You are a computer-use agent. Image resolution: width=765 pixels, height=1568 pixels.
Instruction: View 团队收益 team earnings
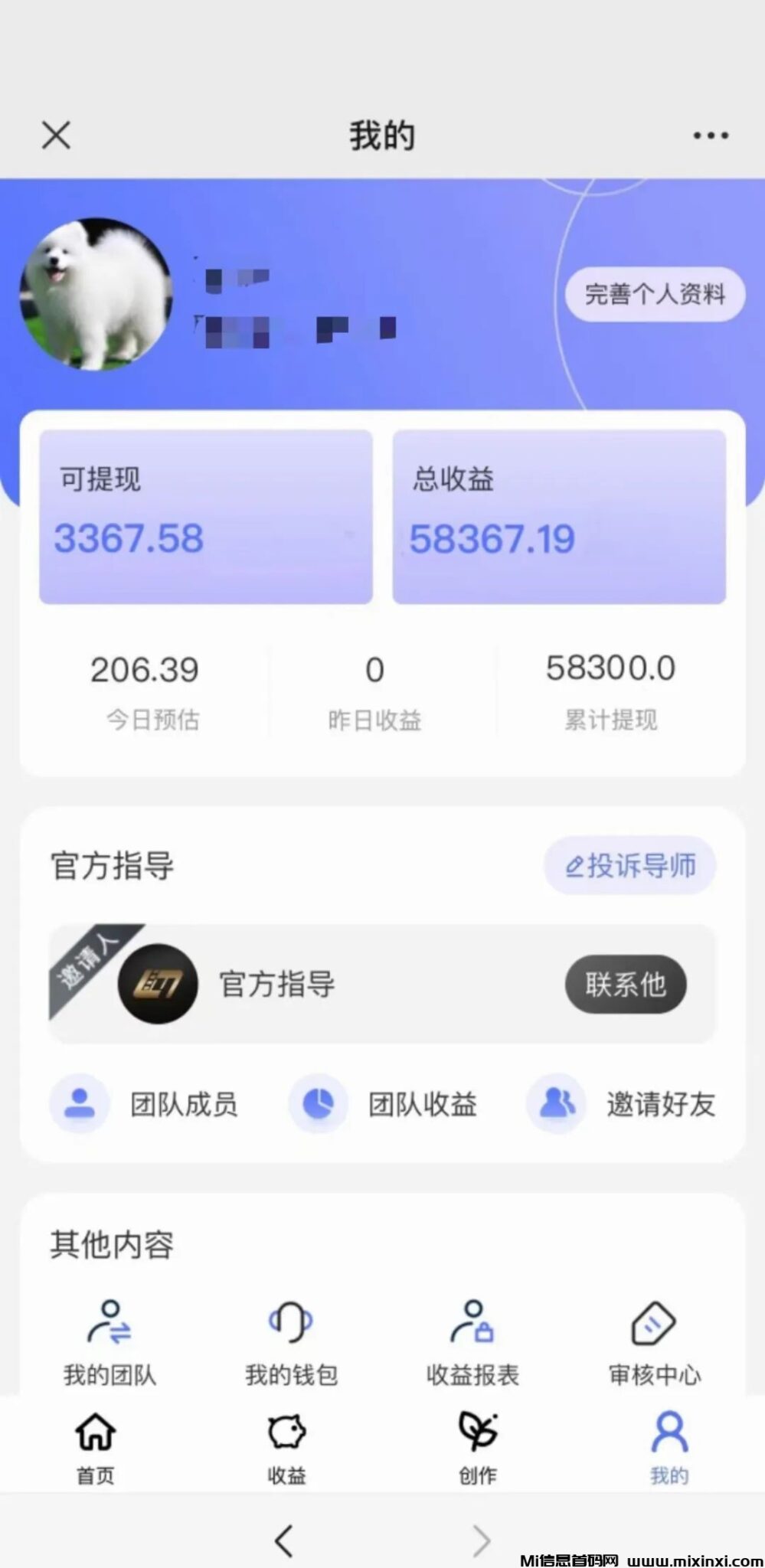383,1104
